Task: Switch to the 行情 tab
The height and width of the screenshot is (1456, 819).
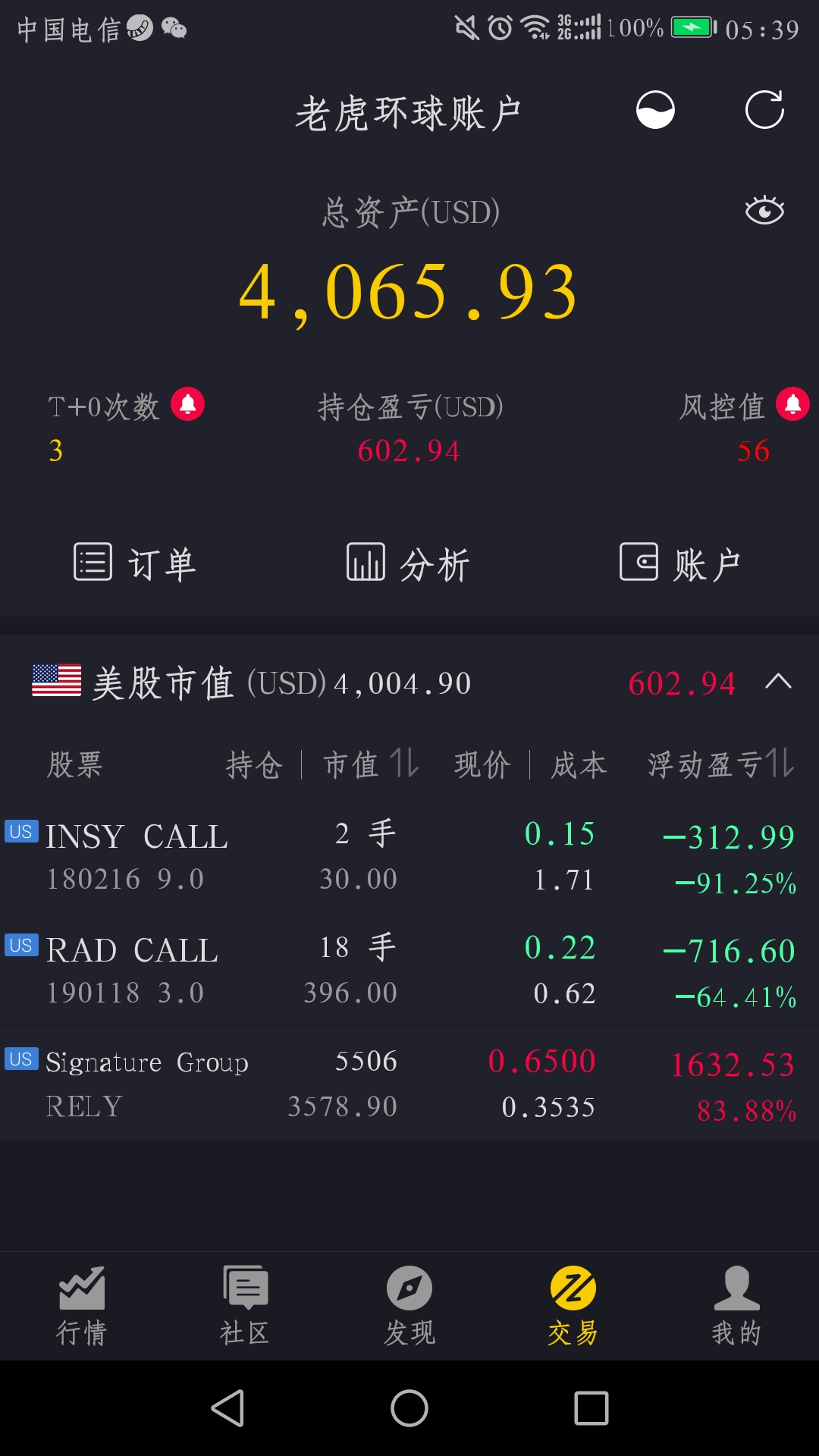Action: [x=82, y=1306]
